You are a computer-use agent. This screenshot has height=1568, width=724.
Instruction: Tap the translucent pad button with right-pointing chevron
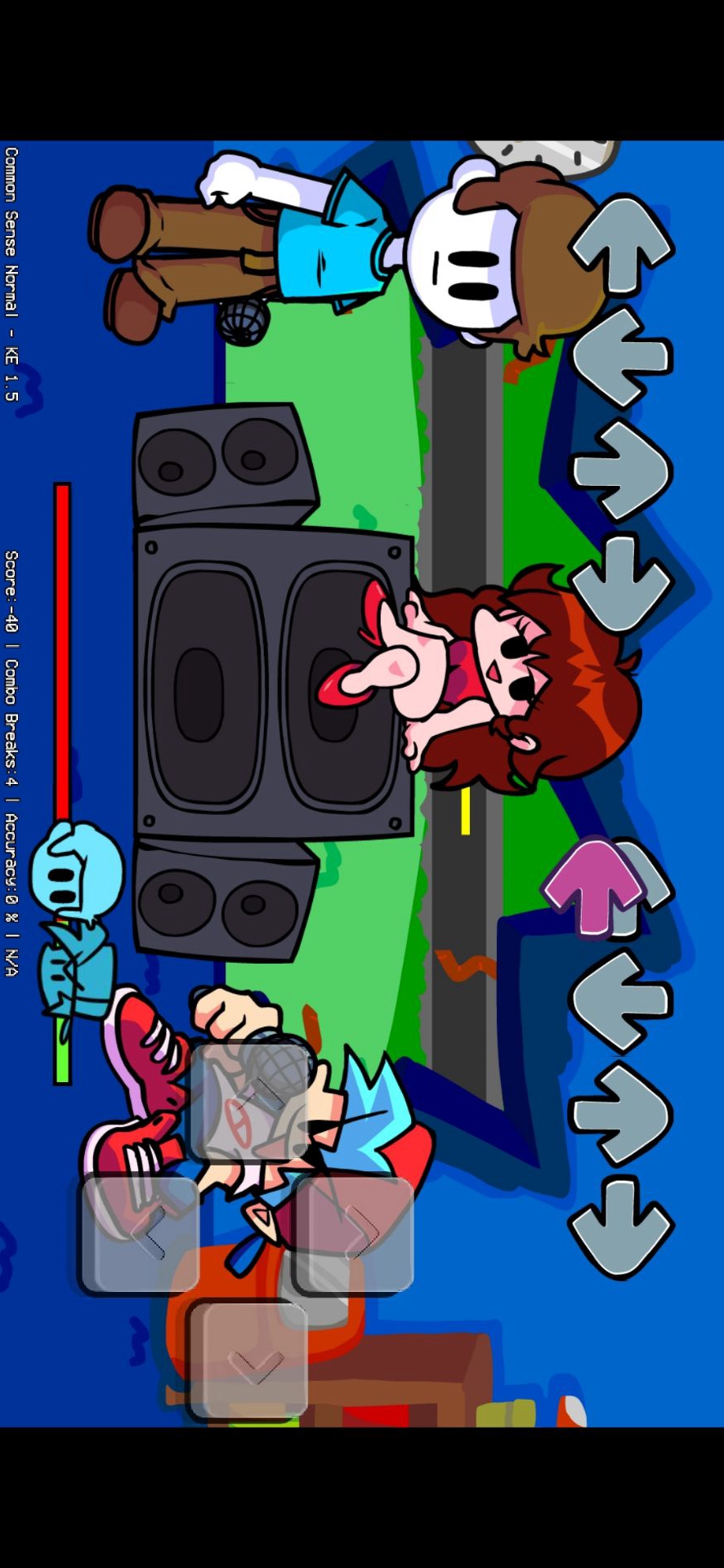pos(353,1234)
